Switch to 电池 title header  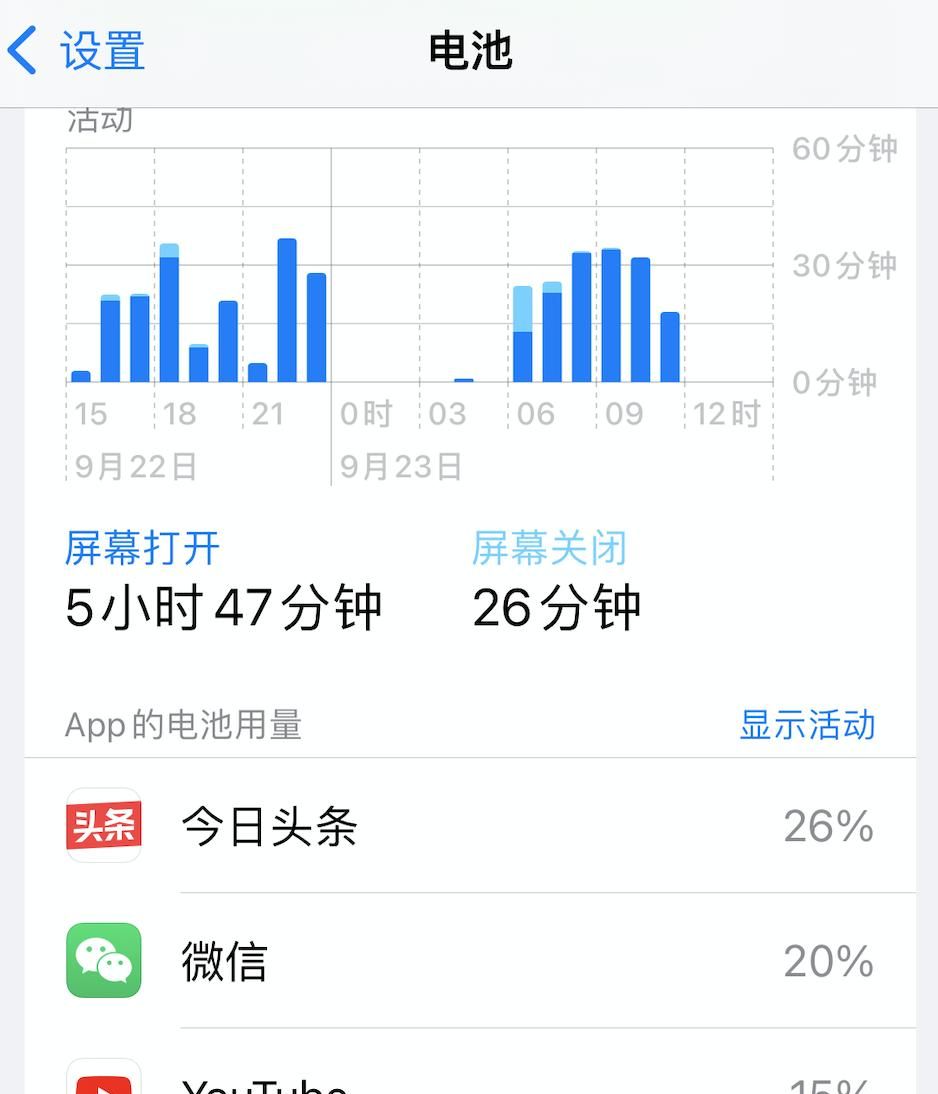469,50
